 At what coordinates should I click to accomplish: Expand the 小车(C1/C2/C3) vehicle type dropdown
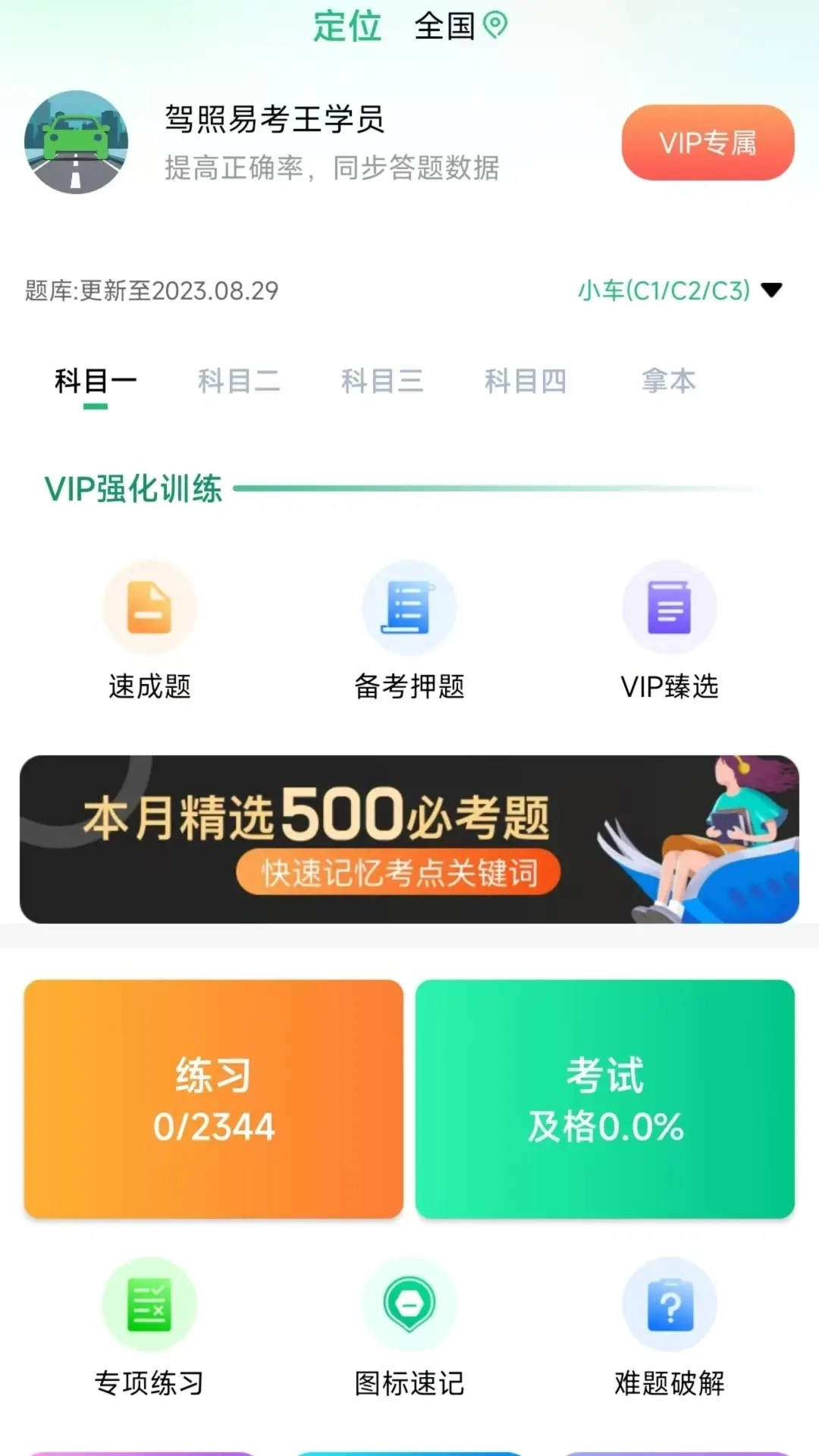[x=664, y=289]
